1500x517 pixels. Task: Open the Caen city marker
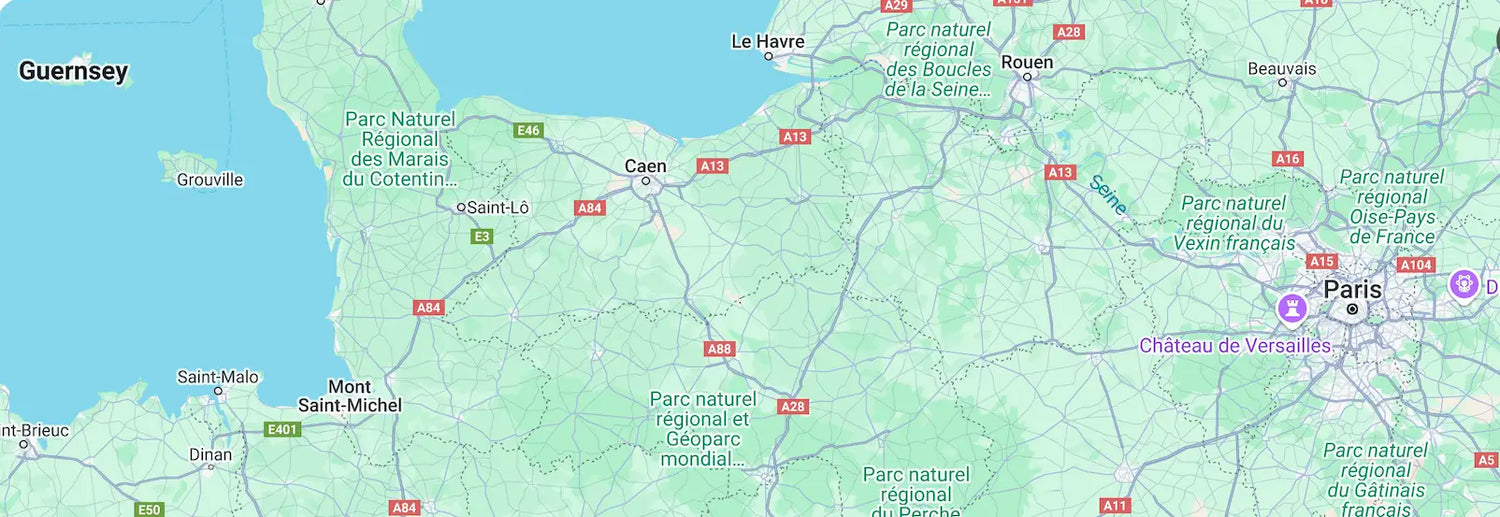tap(646, 181)
